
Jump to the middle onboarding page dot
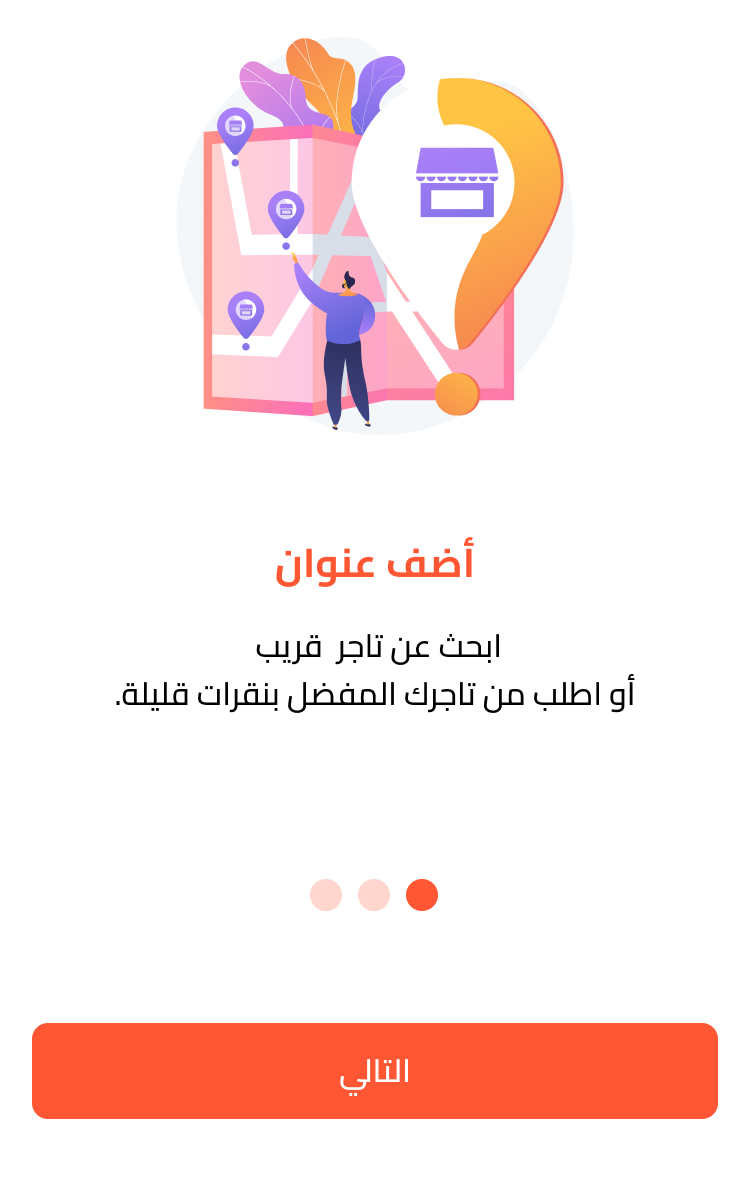[x=374, y=895]
